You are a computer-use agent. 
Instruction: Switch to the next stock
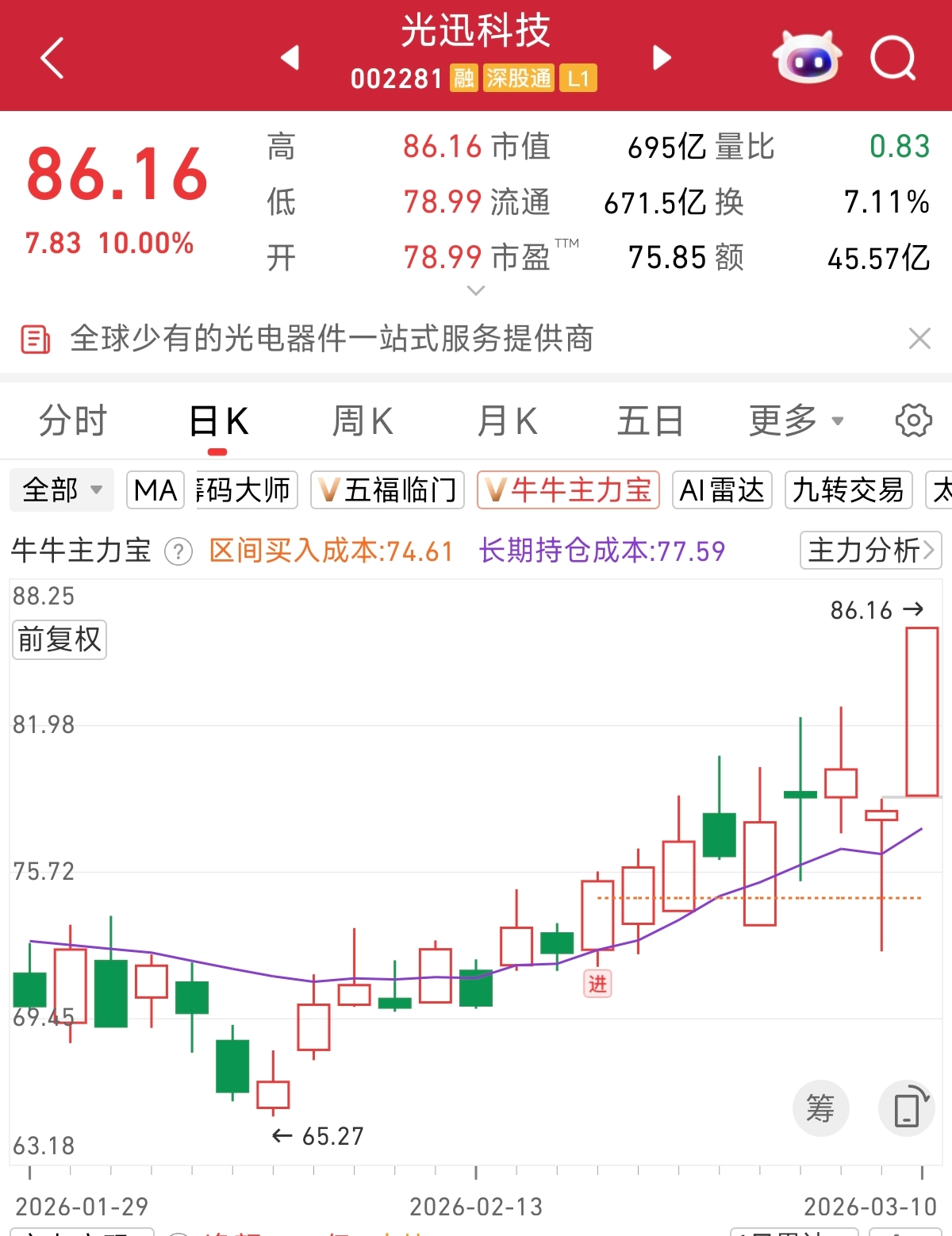pyautogui.click(x=662, y=57)
